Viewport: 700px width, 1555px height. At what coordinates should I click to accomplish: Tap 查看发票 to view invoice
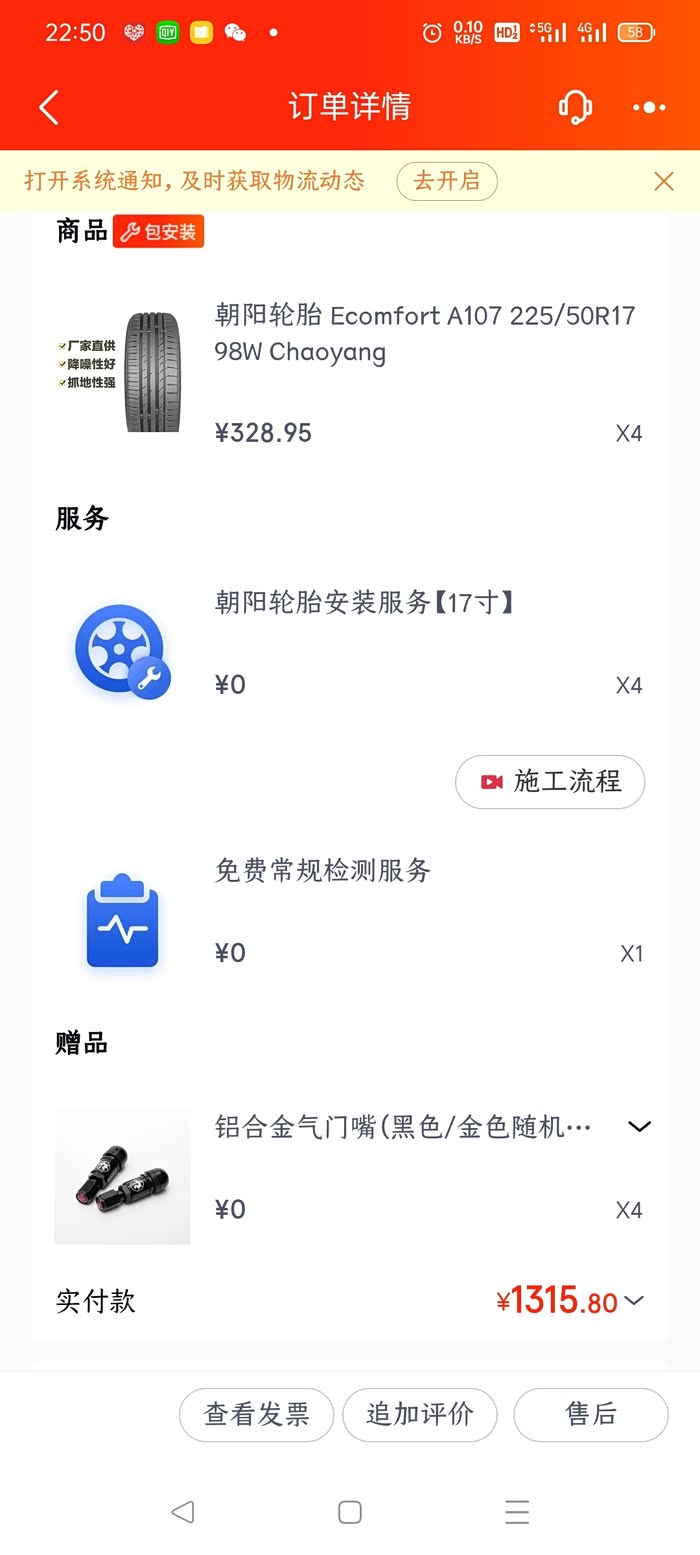(x=256, y=1414)
